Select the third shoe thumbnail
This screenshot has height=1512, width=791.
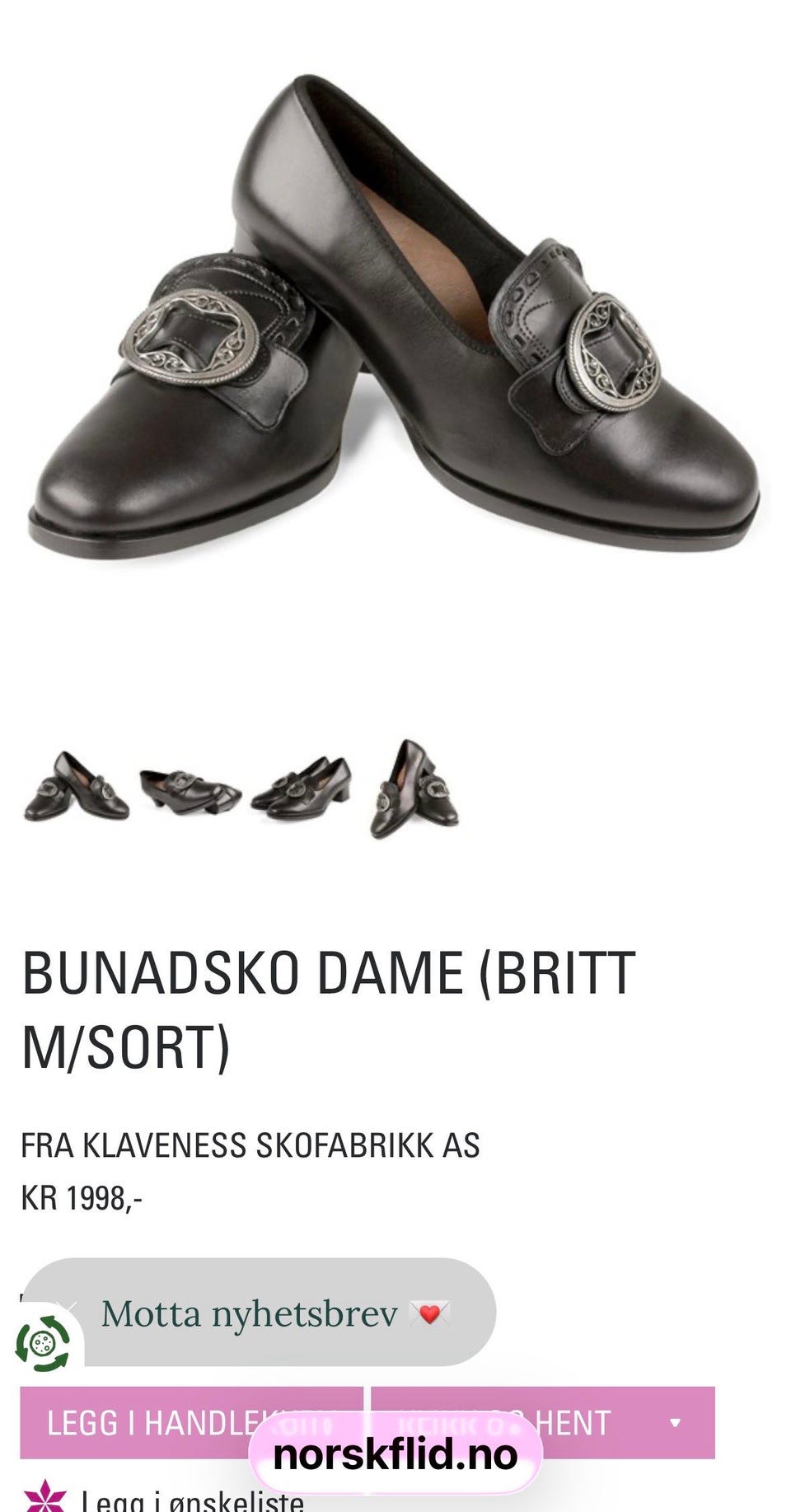click(x=302, y=789)
